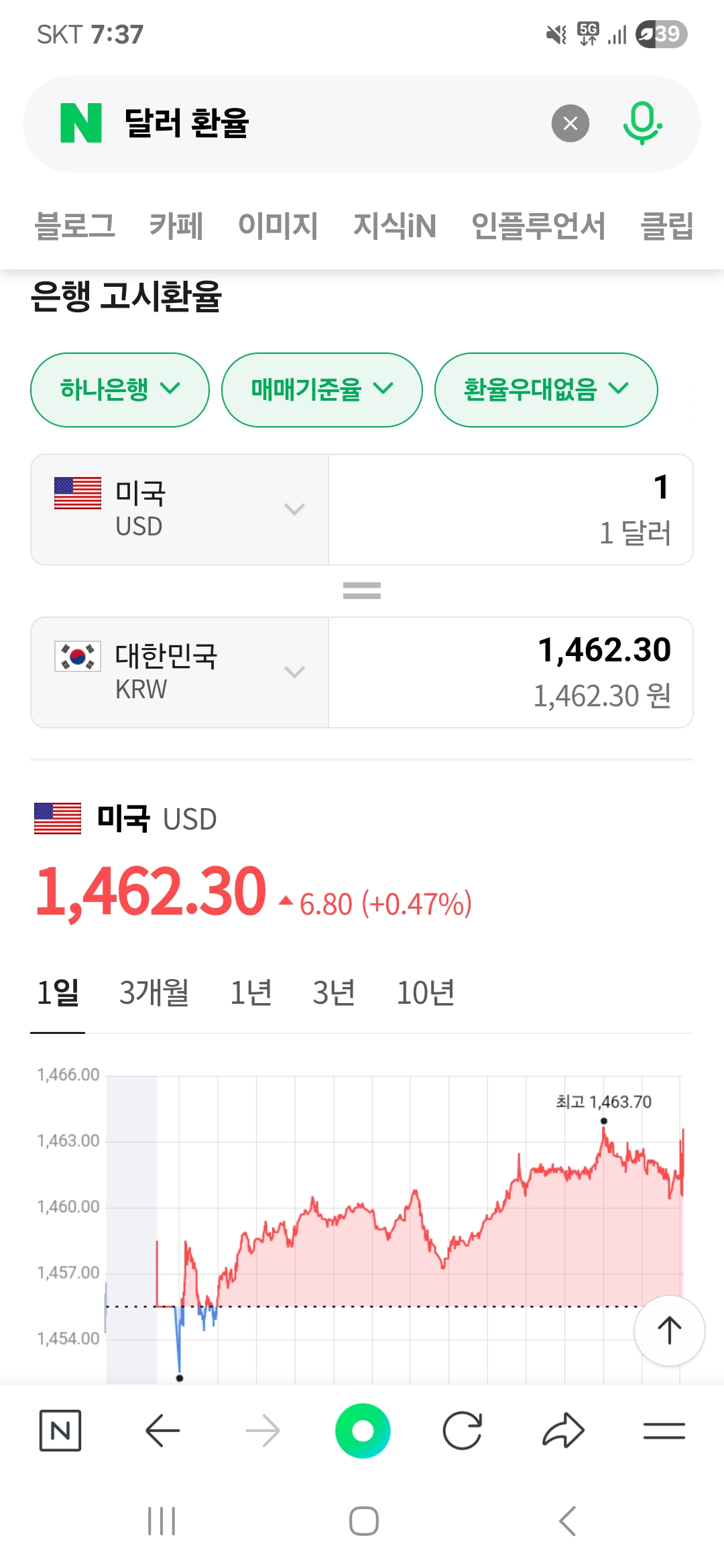Reload the page from the bottom toolbar

click(463, 1431)
